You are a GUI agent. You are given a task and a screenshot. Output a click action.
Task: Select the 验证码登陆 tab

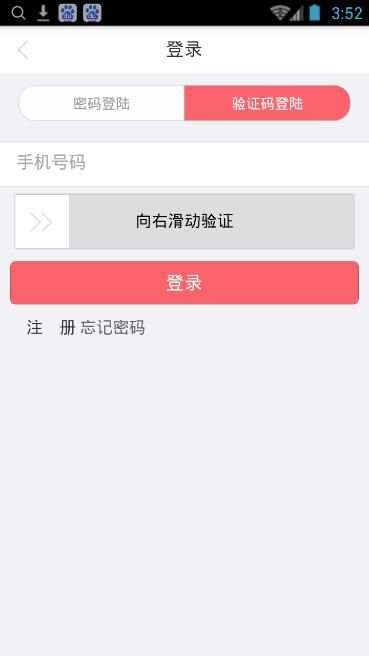pos(267,103)
